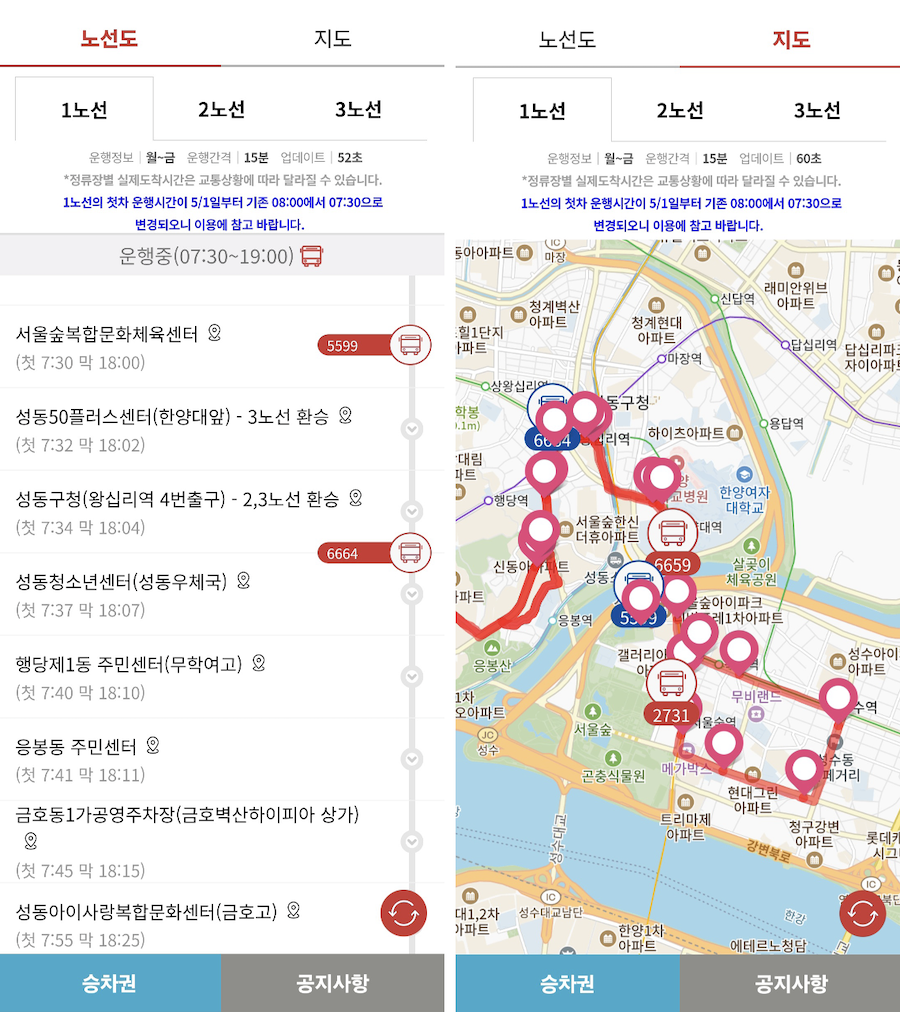Screen dimensions: 900x1012
Task: Switch to the unselected 노선도 tab
Action: coord(567,40)
